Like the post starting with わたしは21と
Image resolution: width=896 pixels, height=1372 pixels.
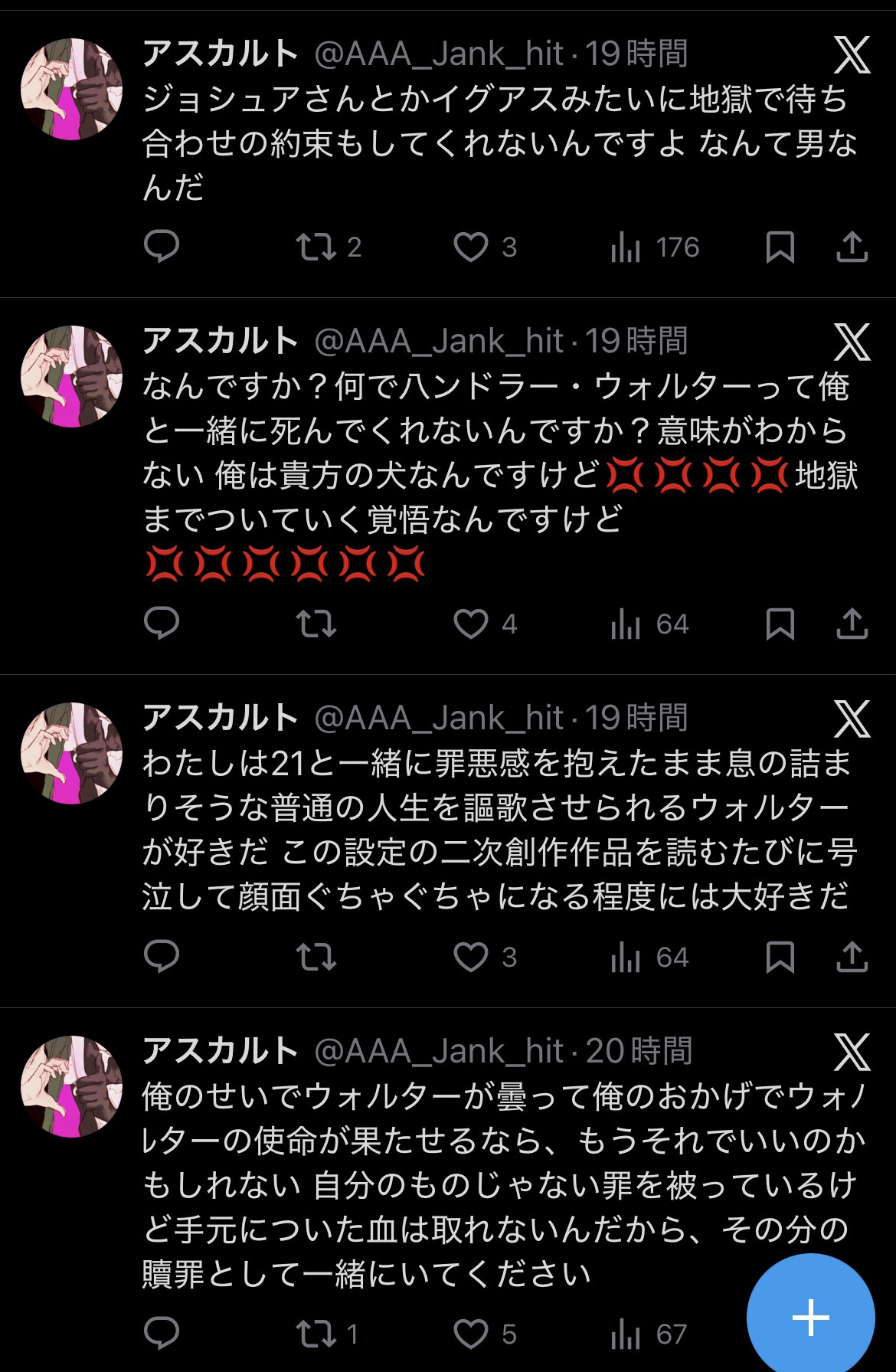pos(471,958)
